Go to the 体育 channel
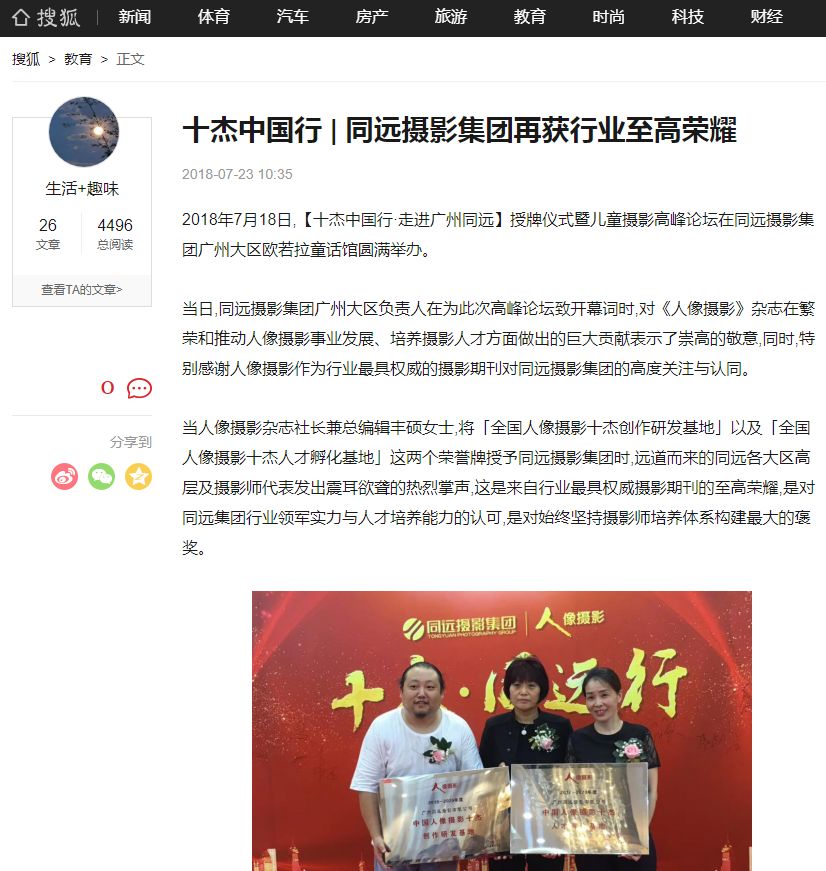This screenshot has height=871, width=826. pyautogui.click(x=213, y=17)
